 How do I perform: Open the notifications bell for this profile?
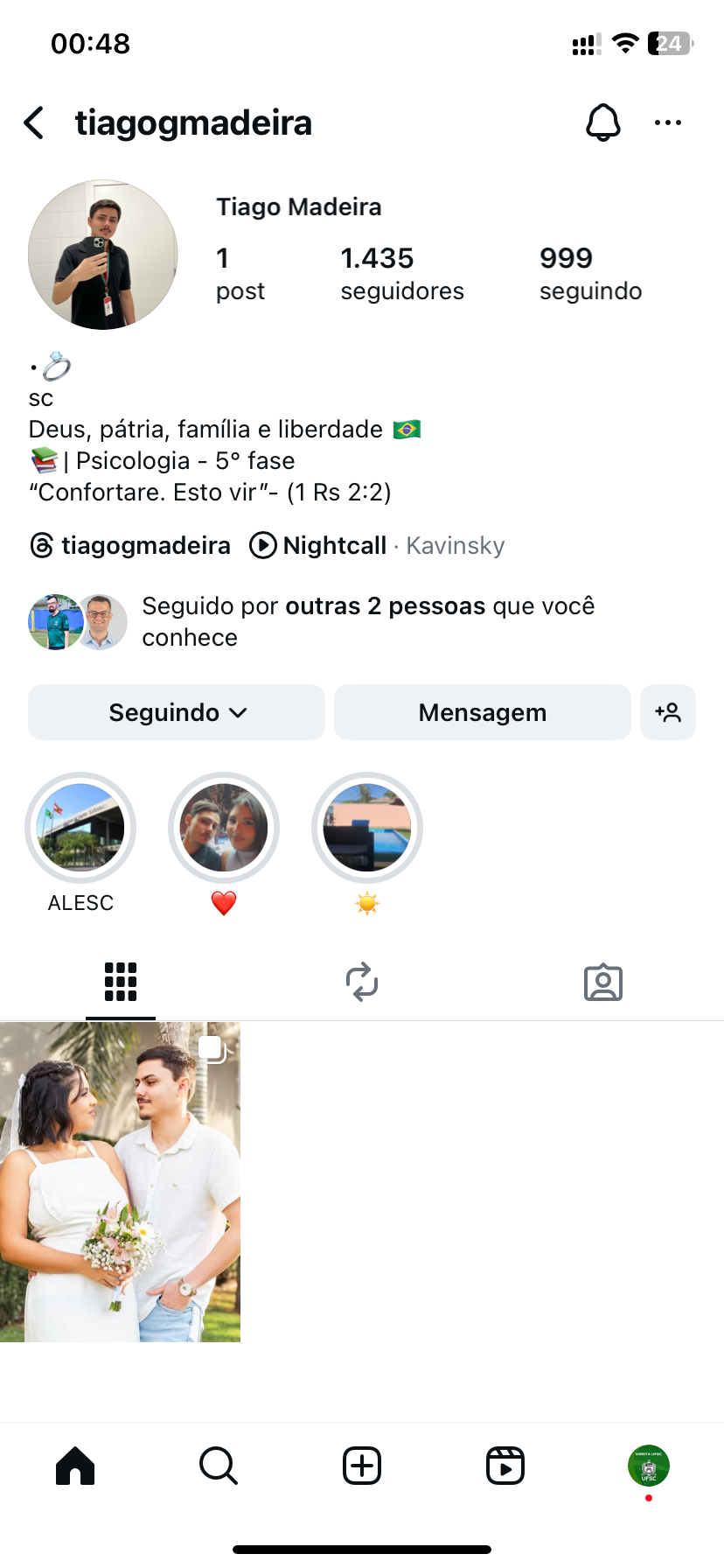pos(602,122)
